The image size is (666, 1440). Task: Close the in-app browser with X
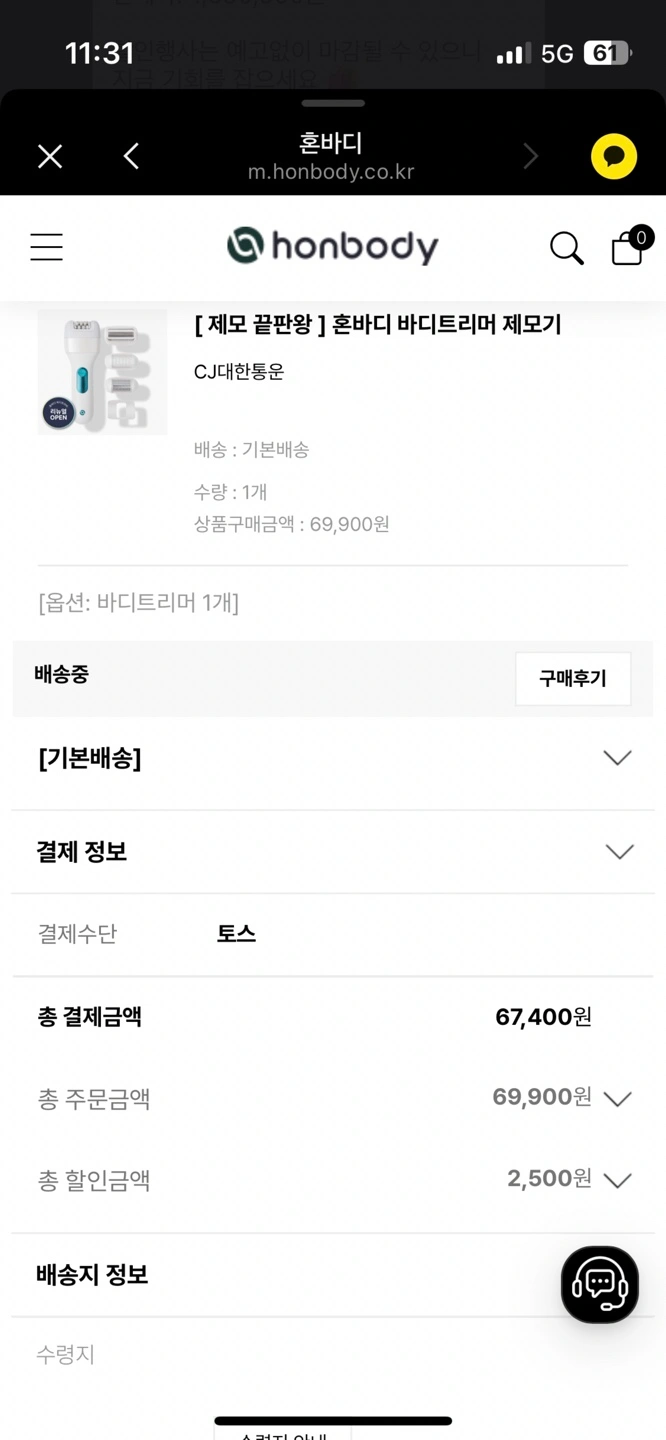click(50, 156)
